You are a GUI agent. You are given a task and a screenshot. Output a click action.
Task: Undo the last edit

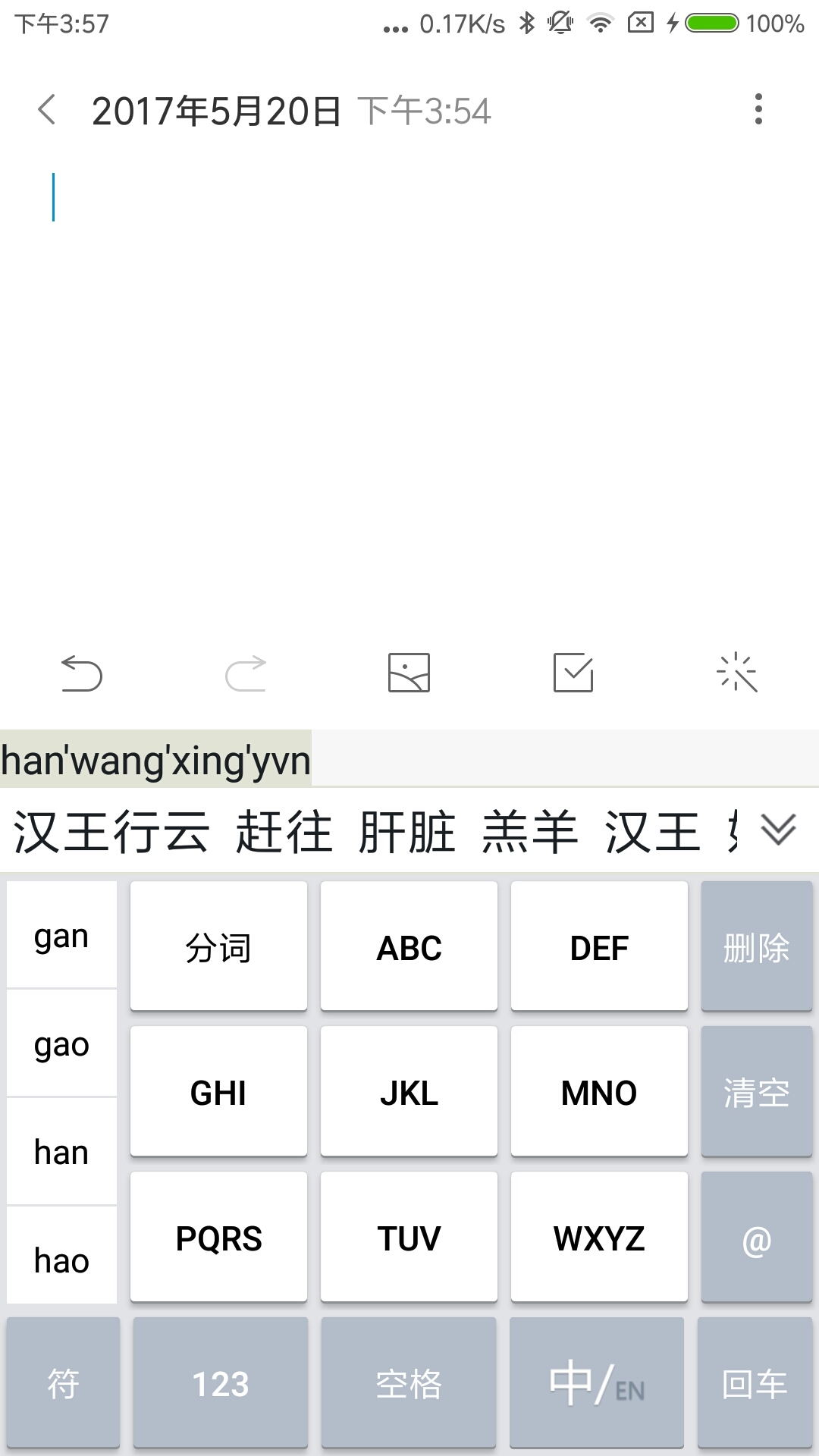pos(81,673)
